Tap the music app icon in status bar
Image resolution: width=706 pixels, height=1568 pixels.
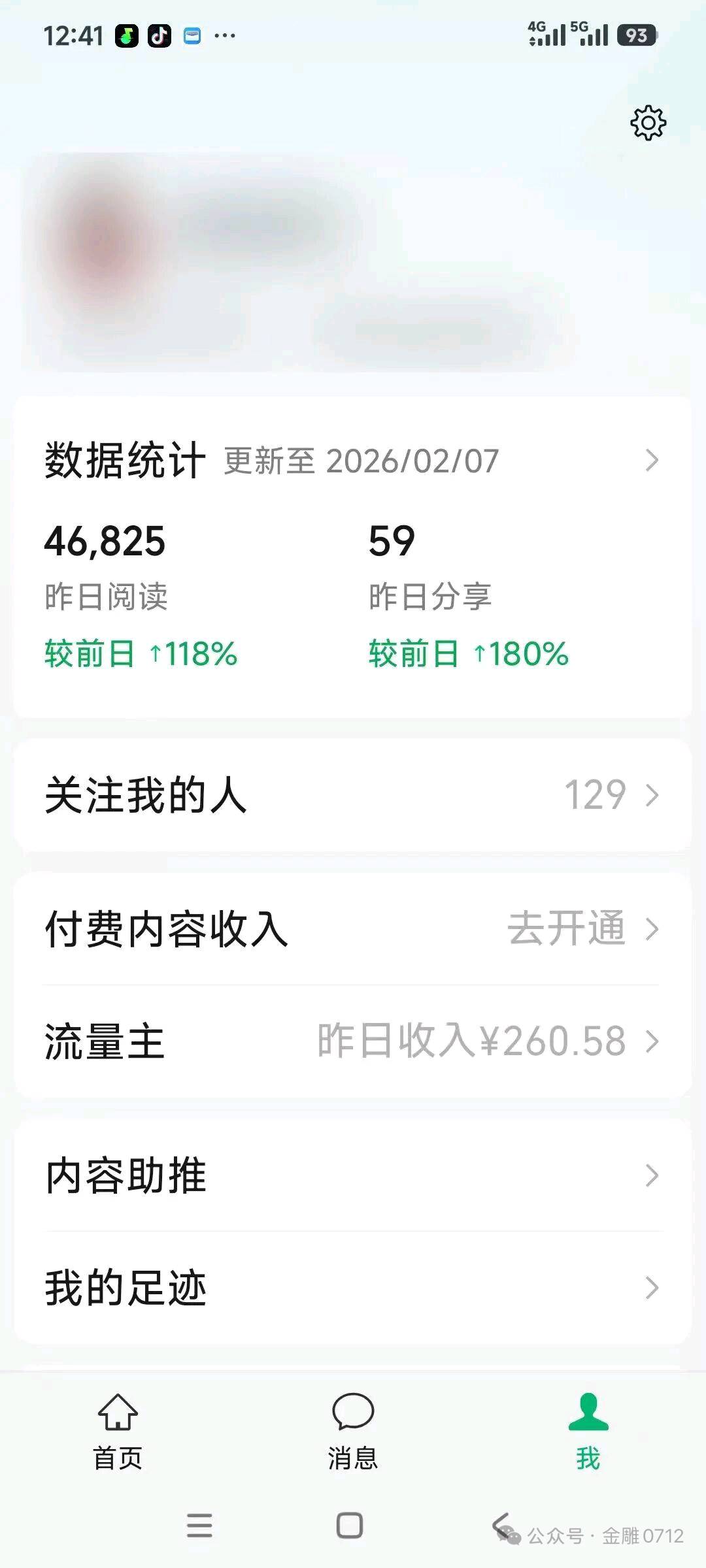pos(126,35)
